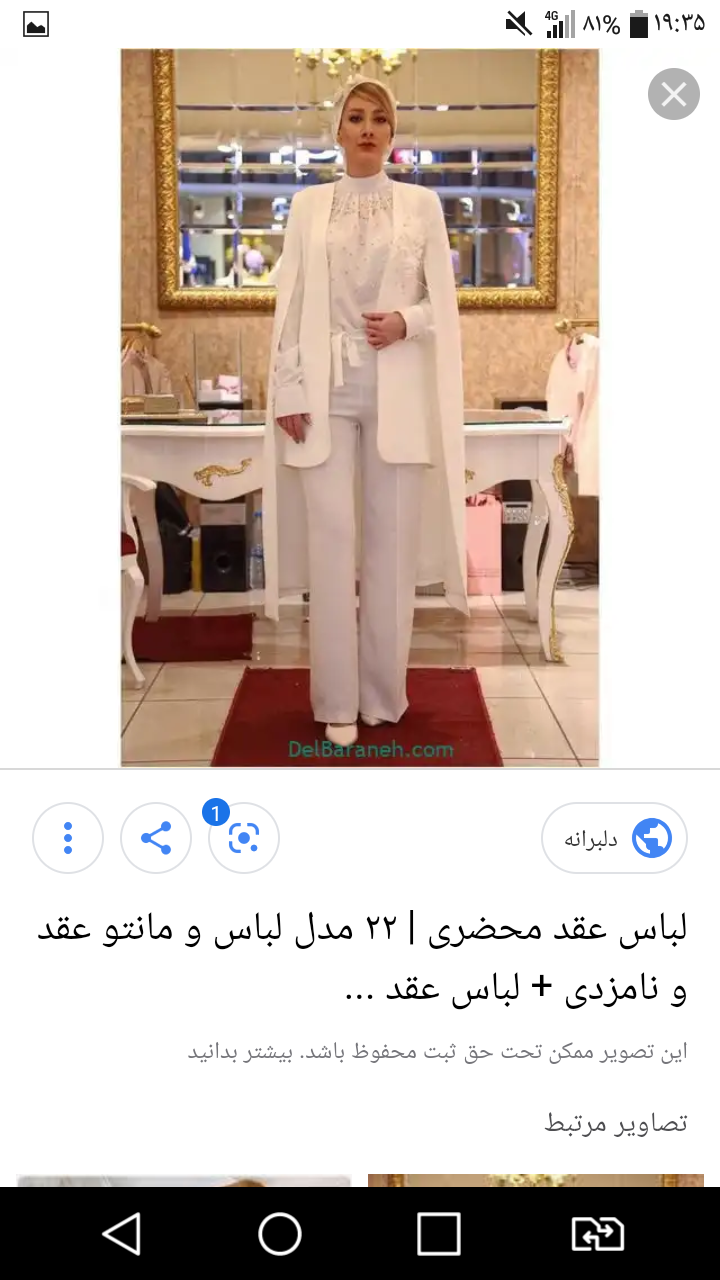Viewport: 720px width, 1280px height.
Task: Go back using the system back button
Action: click(122, 1234)
